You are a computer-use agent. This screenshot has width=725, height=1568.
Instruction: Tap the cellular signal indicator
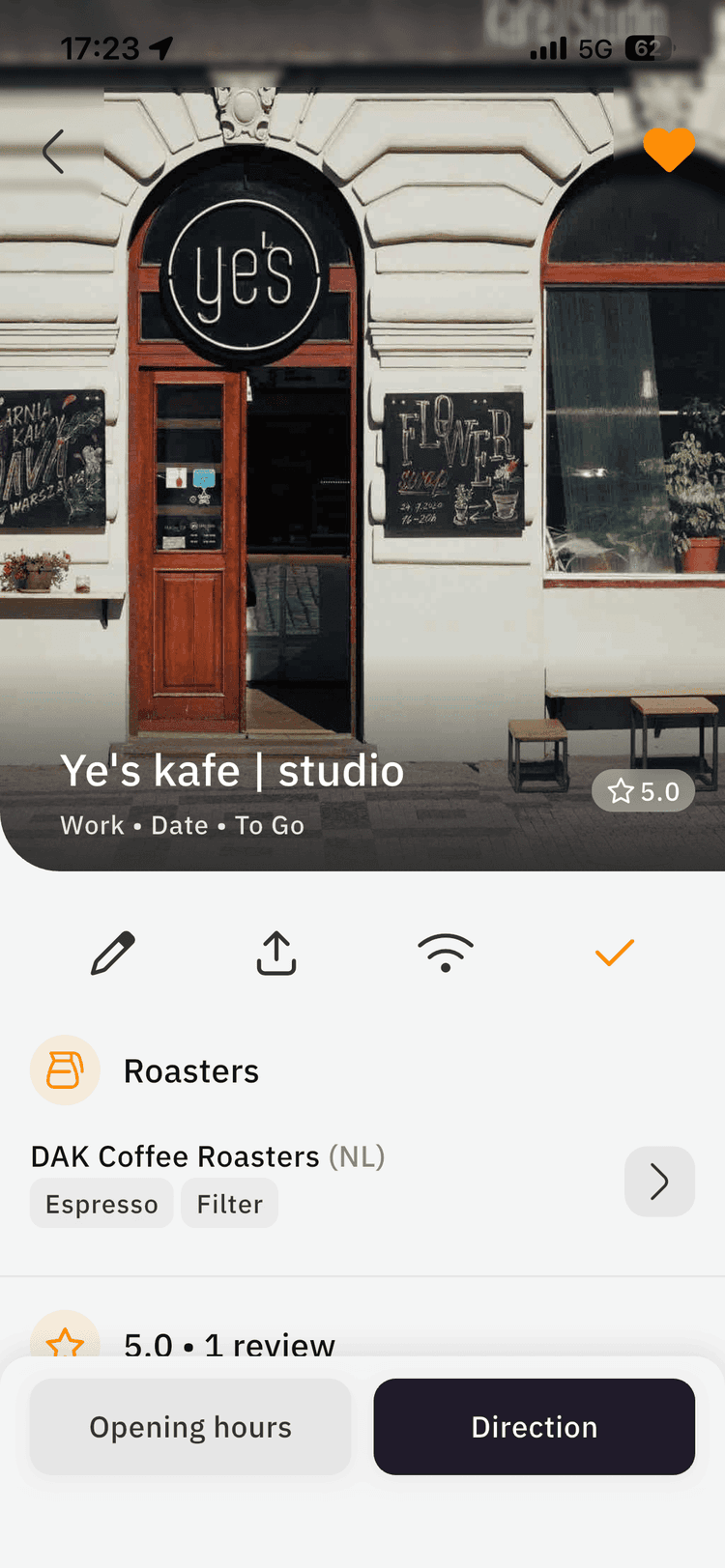point(547,46)
